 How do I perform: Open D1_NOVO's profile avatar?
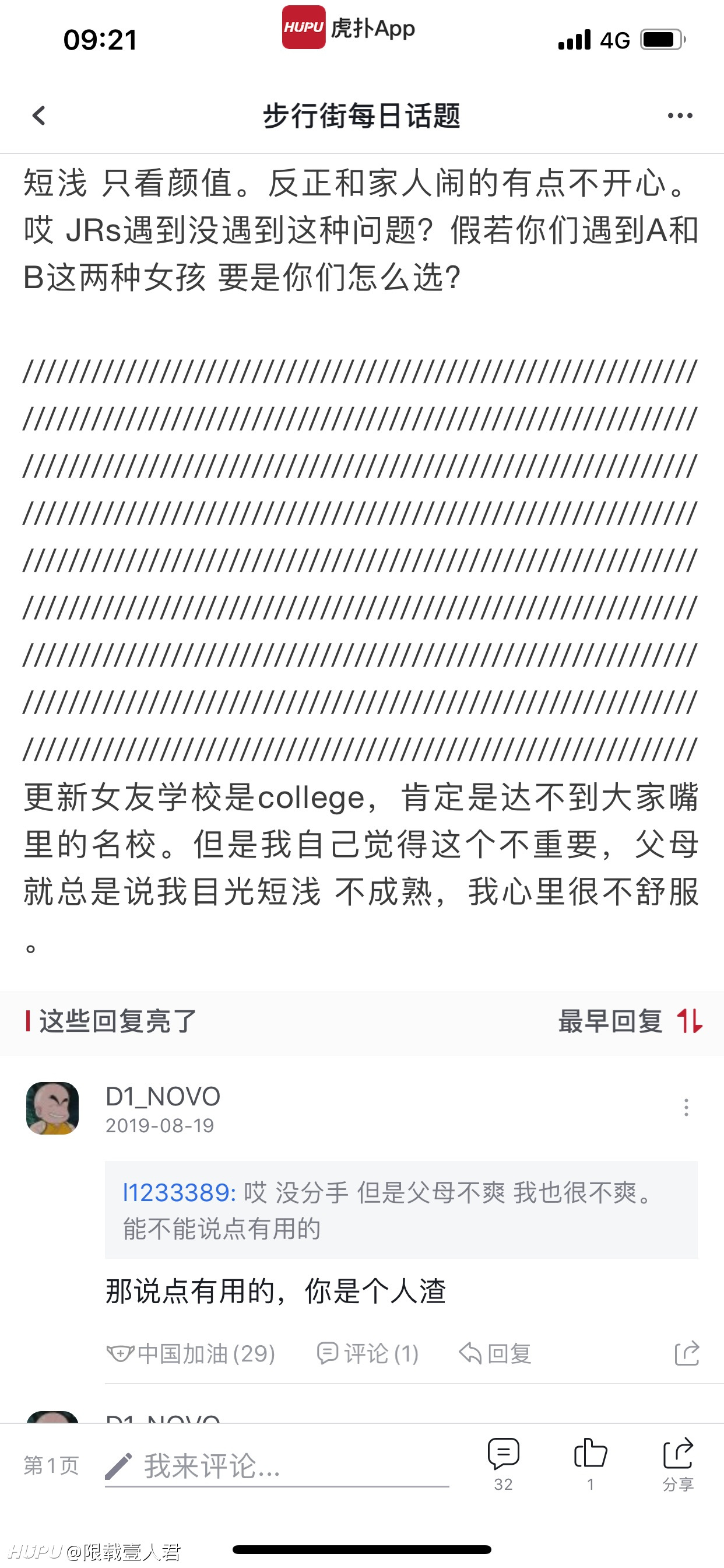click(52, 1108)
